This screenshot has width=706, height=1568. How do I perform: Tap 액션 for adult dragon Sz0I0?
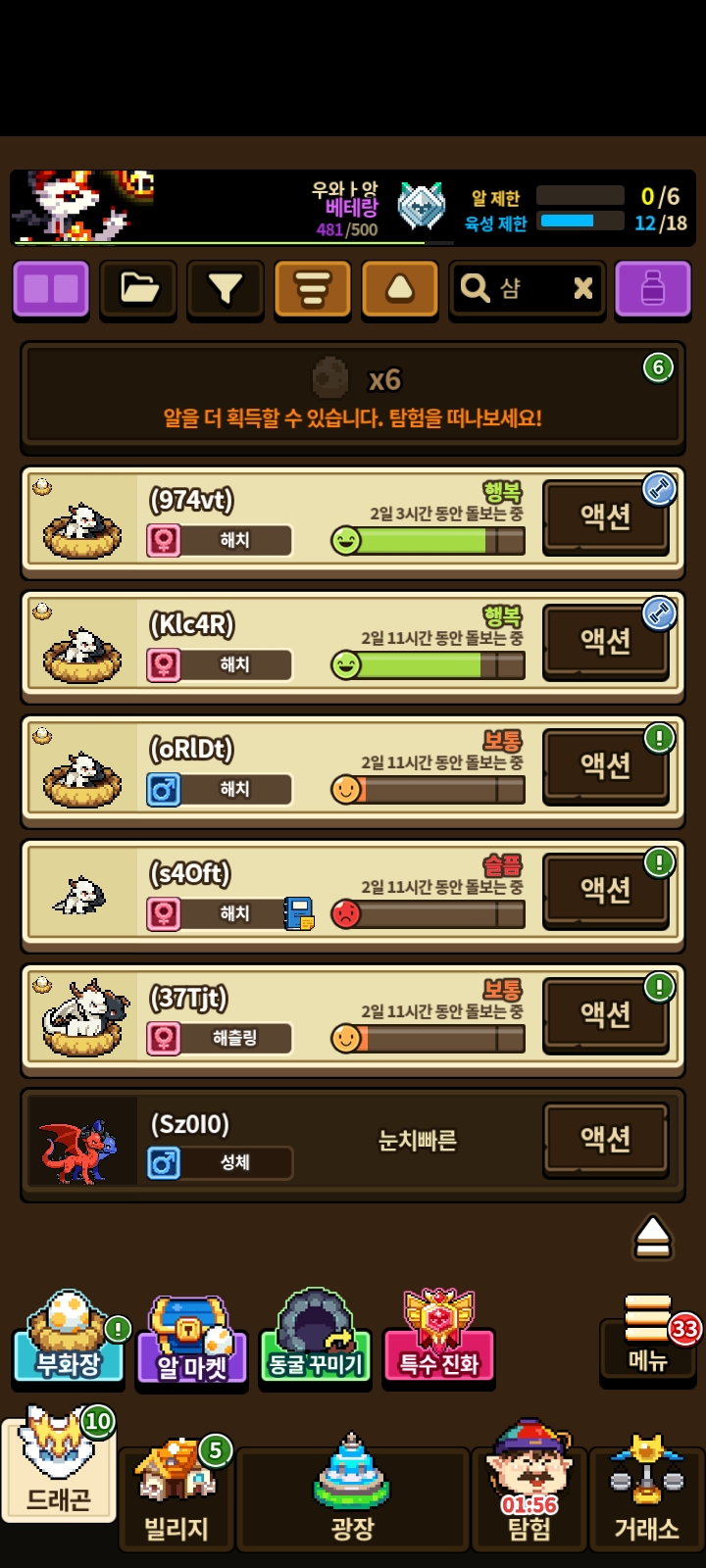[605, 1139]
